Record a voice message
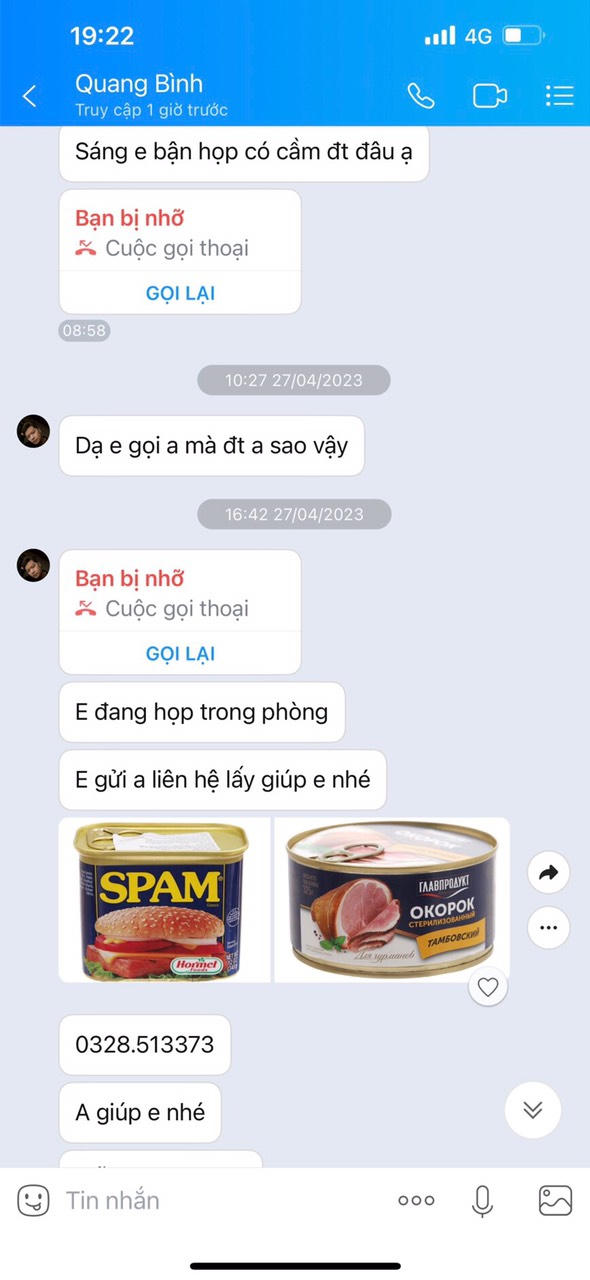Screen dimensions: 590x1280 coord(483,1200)
